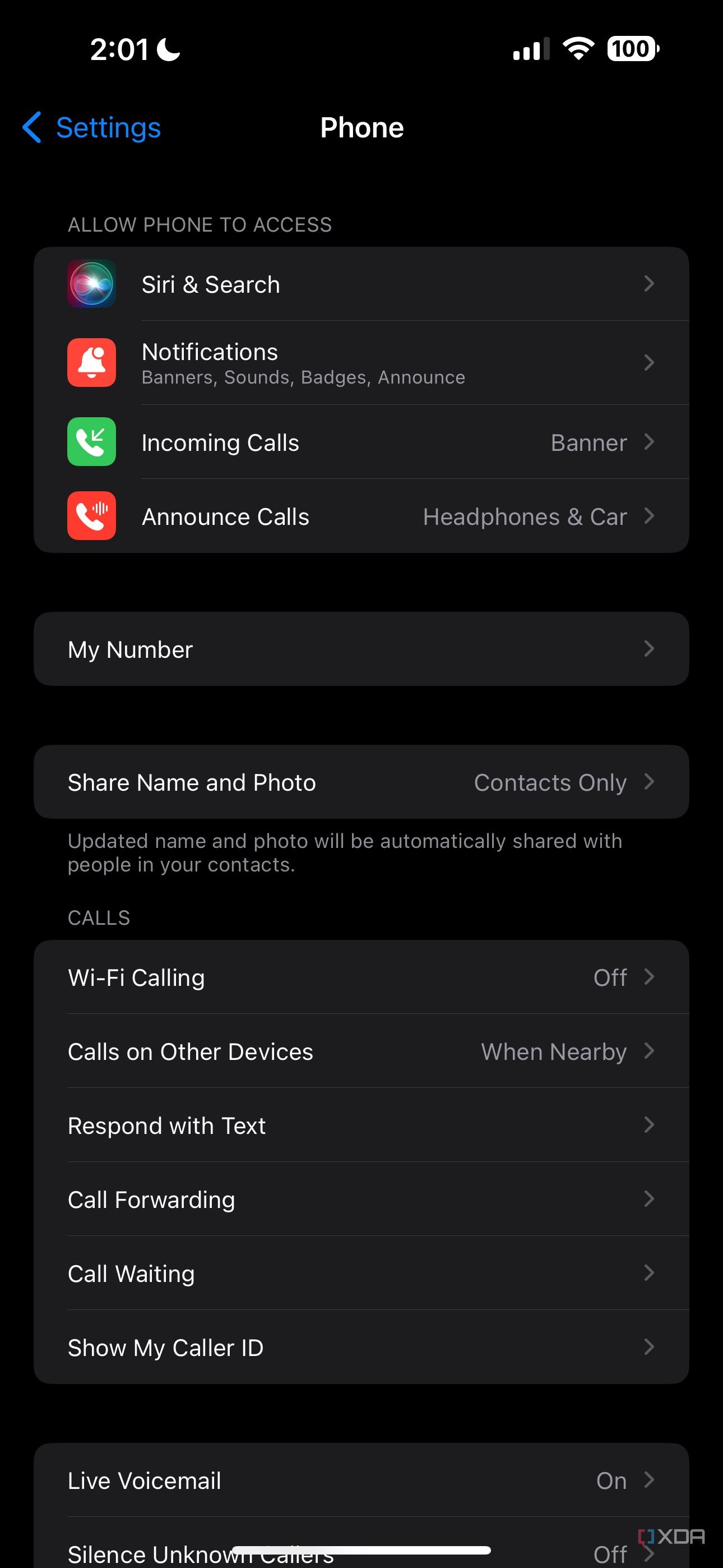The height and width of the screenshot is (1568, 723).
Task: Select Respond with Text
Action: click(361, 1126)
